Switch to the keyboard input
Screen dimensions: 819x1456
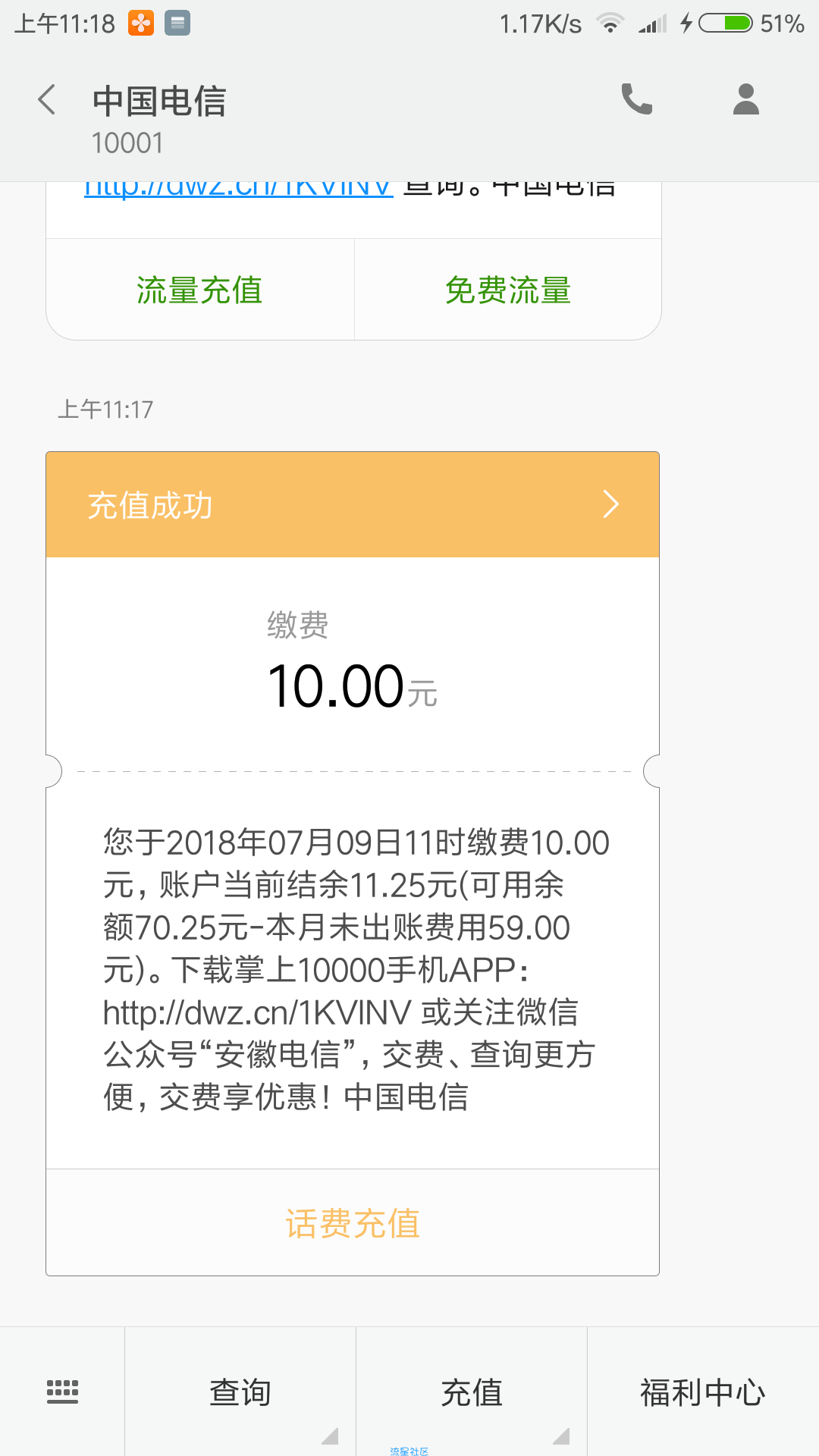tap(62, 1392)
